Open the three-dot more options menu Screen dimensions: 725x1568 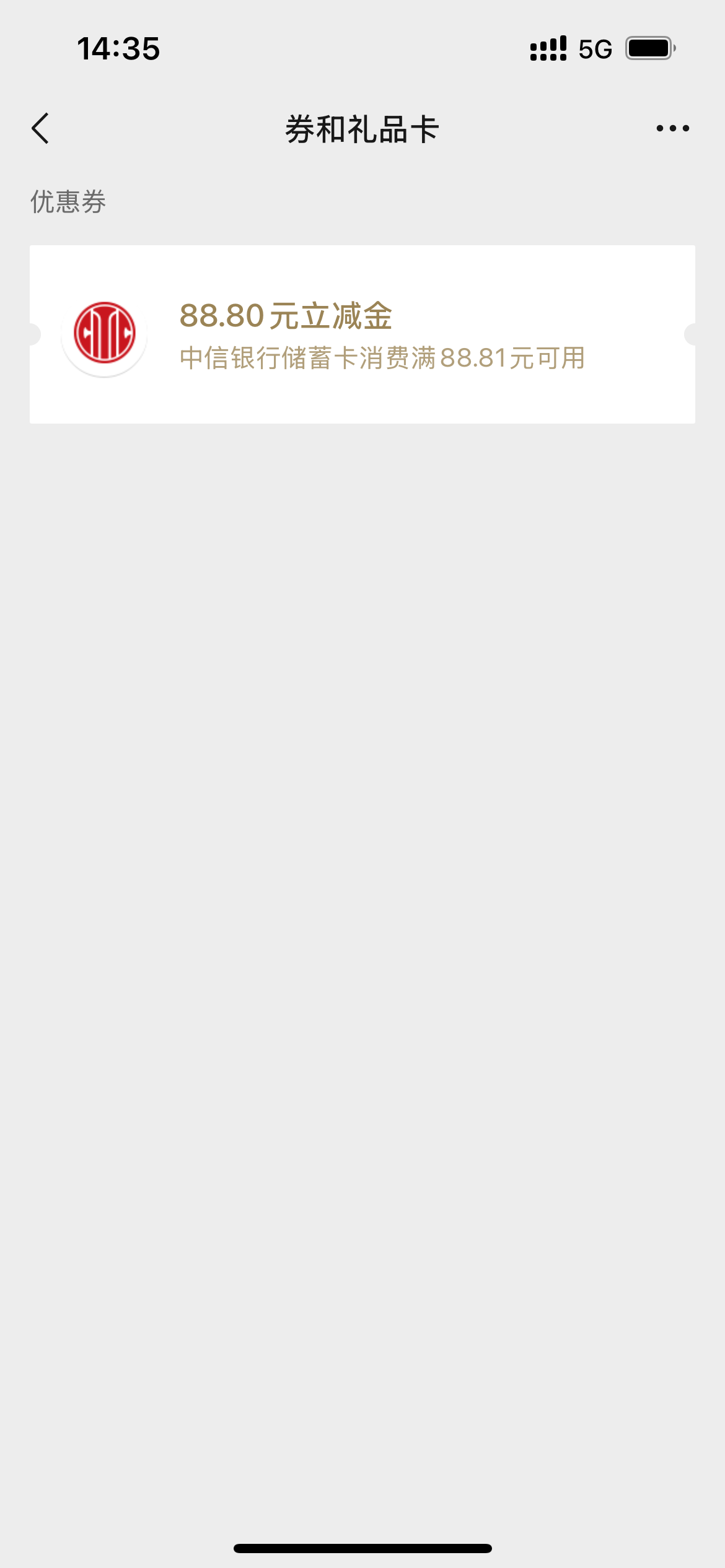tap(672, 128)
